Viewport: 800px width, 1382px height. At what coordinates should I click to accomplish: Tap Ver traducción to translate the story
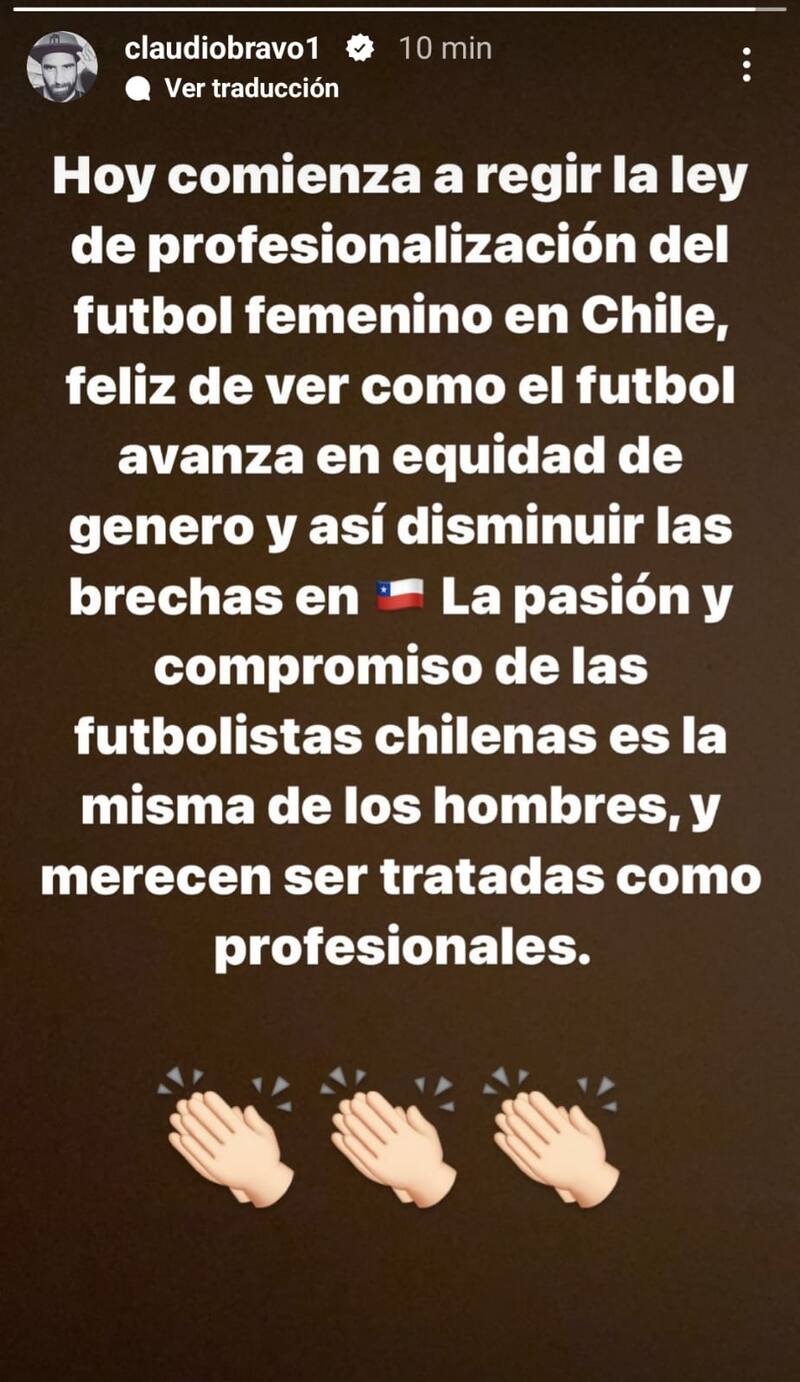(250, 88)
